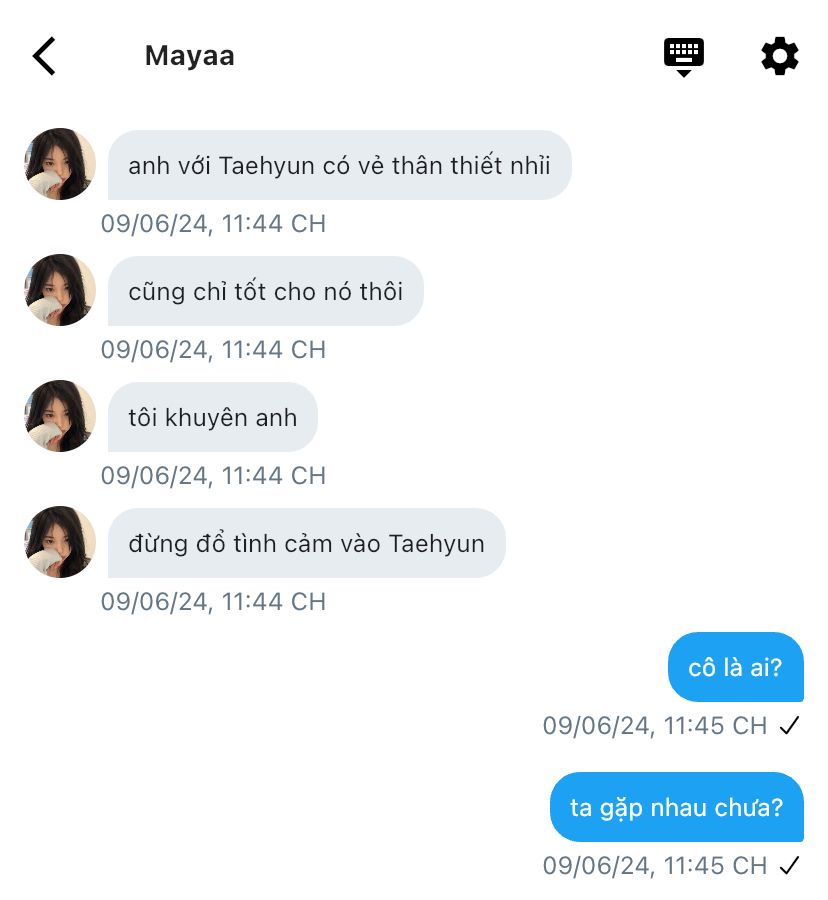Hide the keyboard with the keyboard icon
The height and width of the screenshot is (900, 828).
pyautogui.click(x=684, y=56)
